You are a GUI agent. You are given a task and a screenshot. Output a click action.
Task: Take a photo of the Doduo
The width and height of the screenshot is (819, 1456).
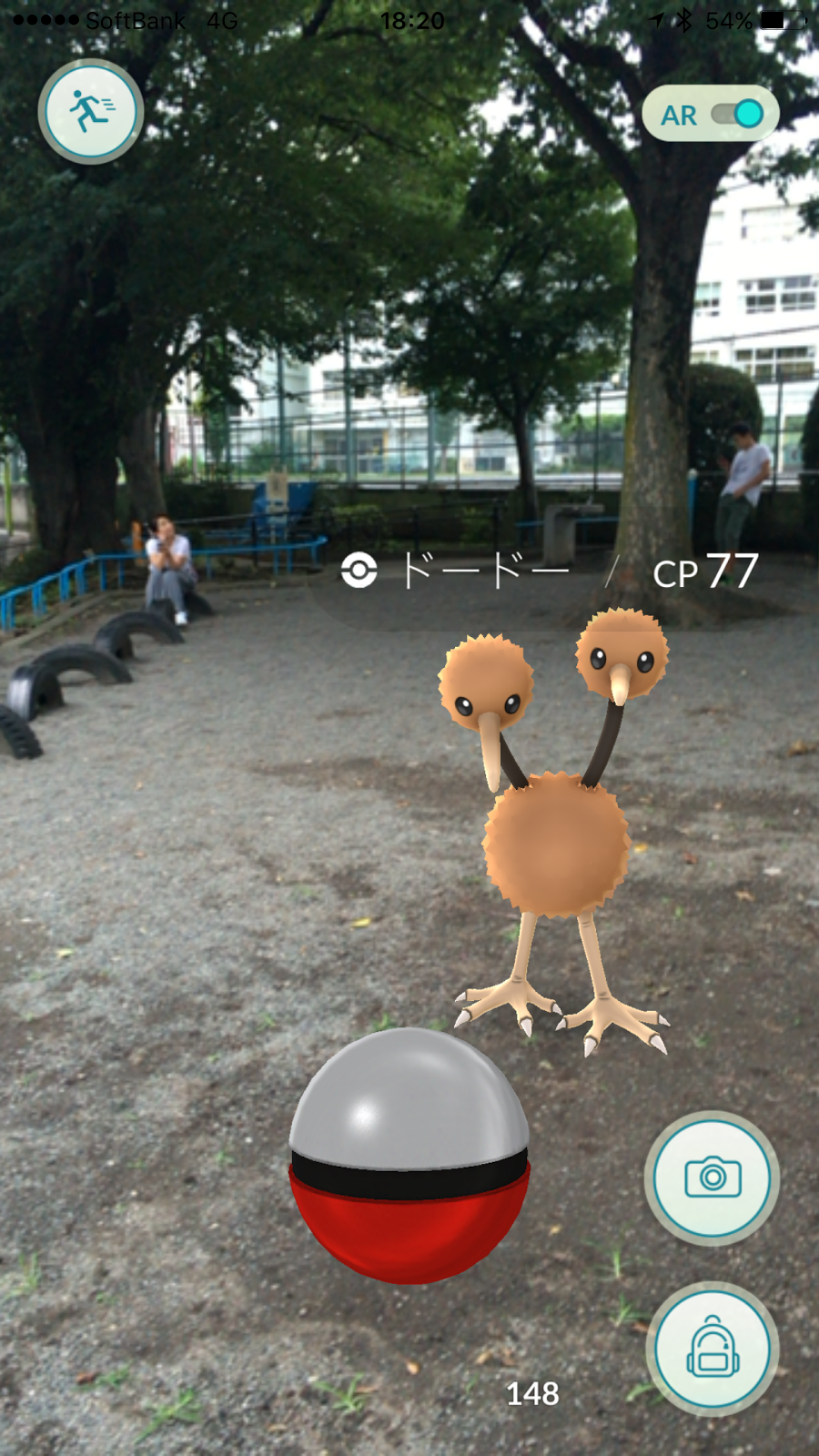click(712, 1178)
